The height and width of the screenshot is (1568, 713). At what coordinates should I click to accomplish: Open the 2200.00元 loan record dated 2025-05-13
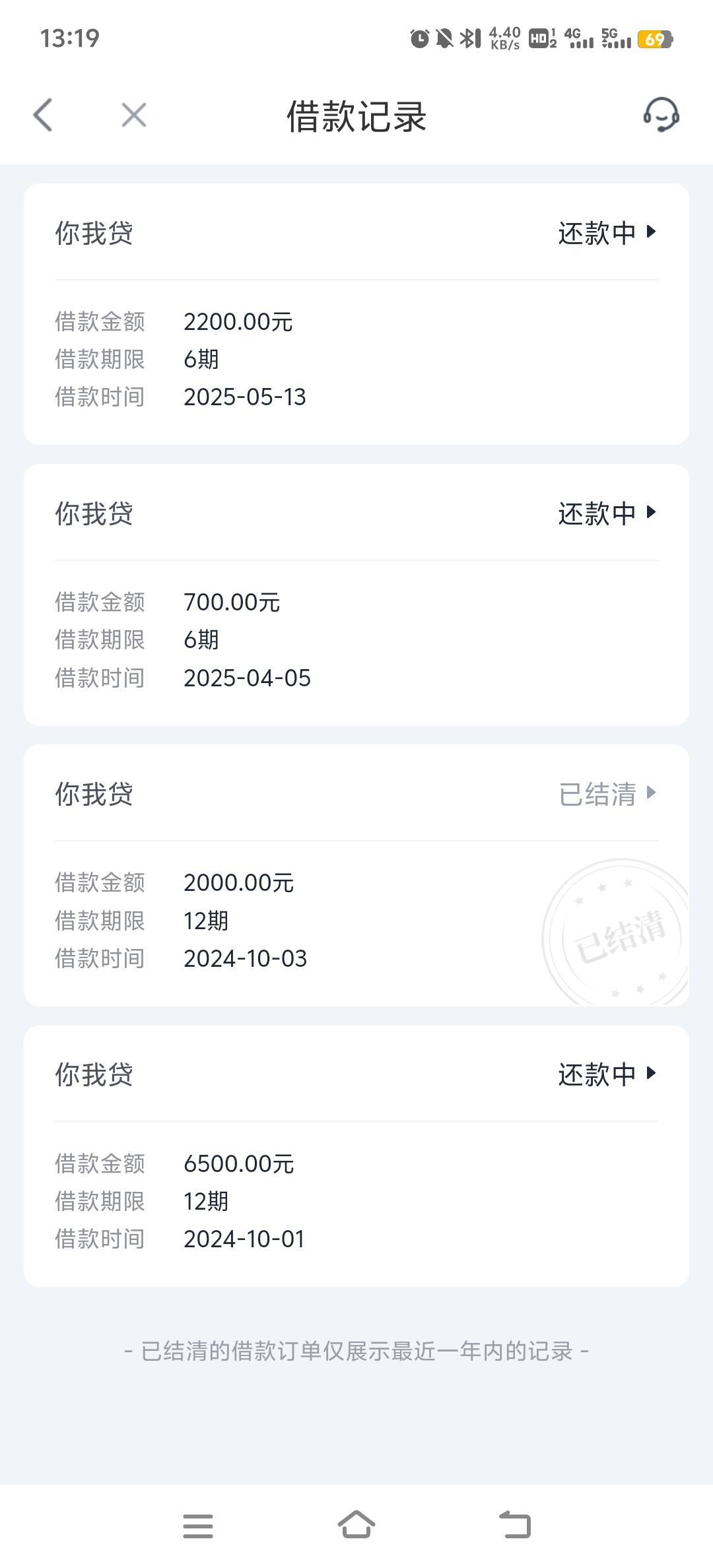[356, 314]
